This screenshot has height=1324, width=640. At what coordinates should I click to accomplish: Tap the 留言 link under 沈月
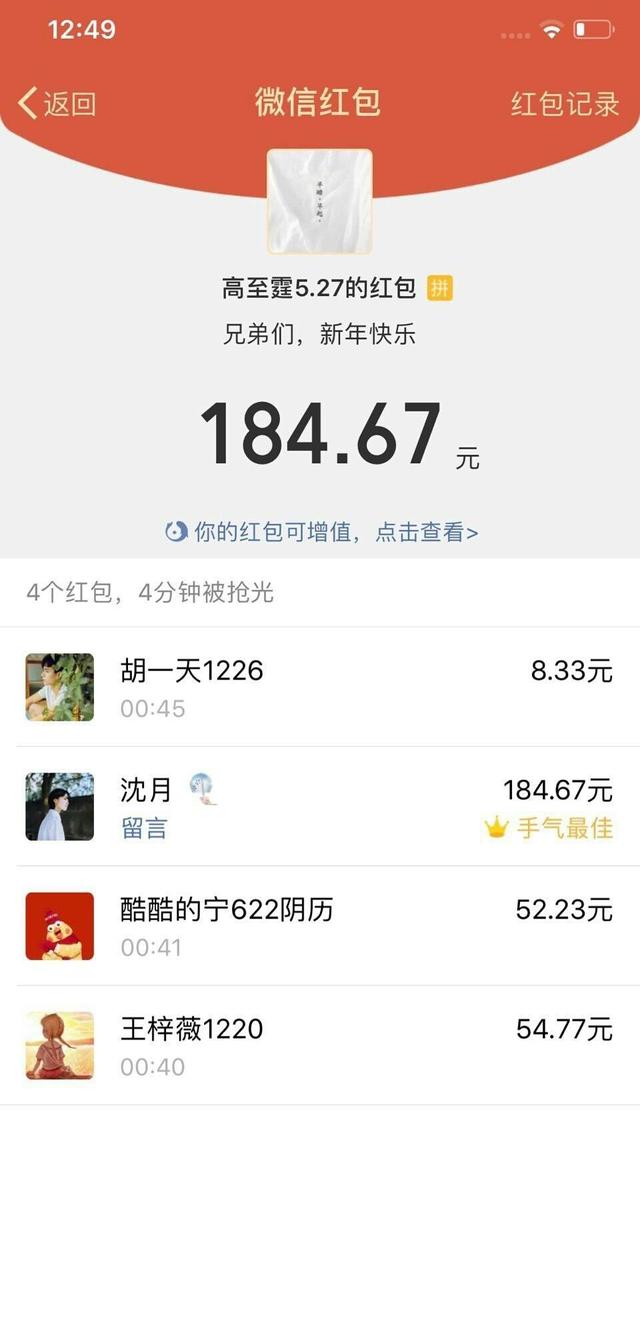pyautogui.click(x=144, y=828)
